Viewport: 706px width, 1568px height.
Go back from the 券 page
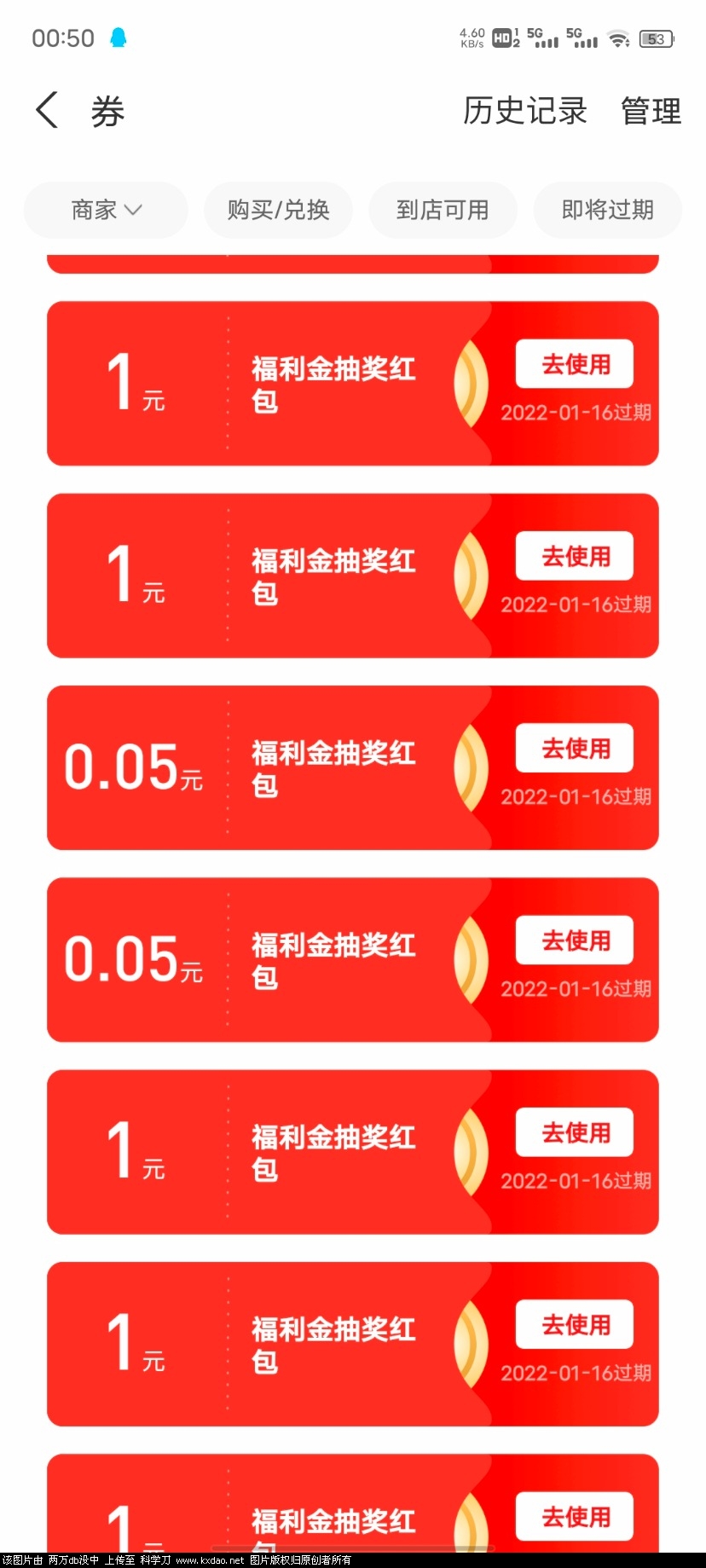[x=48, y=111]
